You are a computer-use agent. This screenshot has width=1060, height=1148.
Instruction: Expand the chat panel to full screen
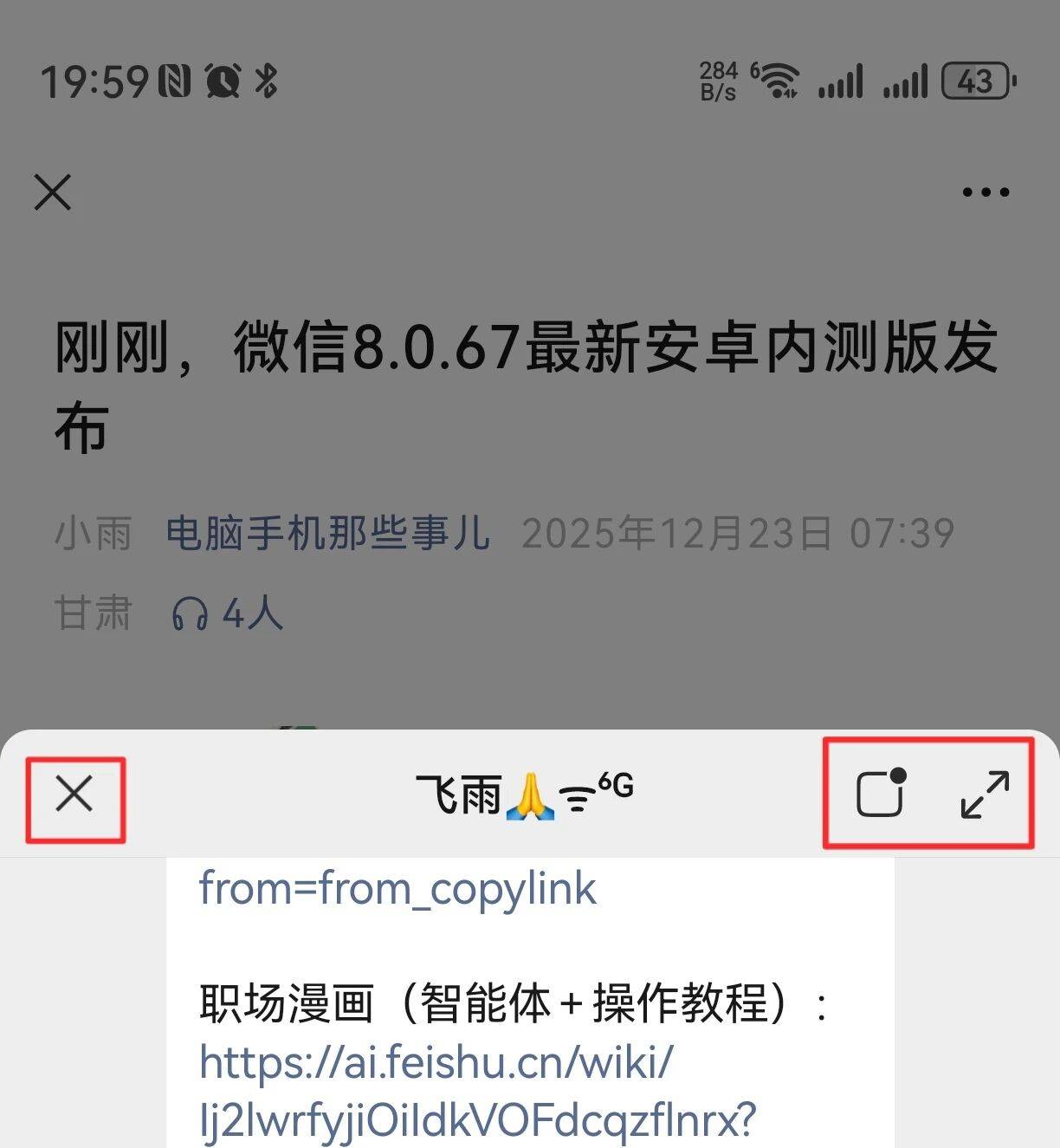coord(986,794)
